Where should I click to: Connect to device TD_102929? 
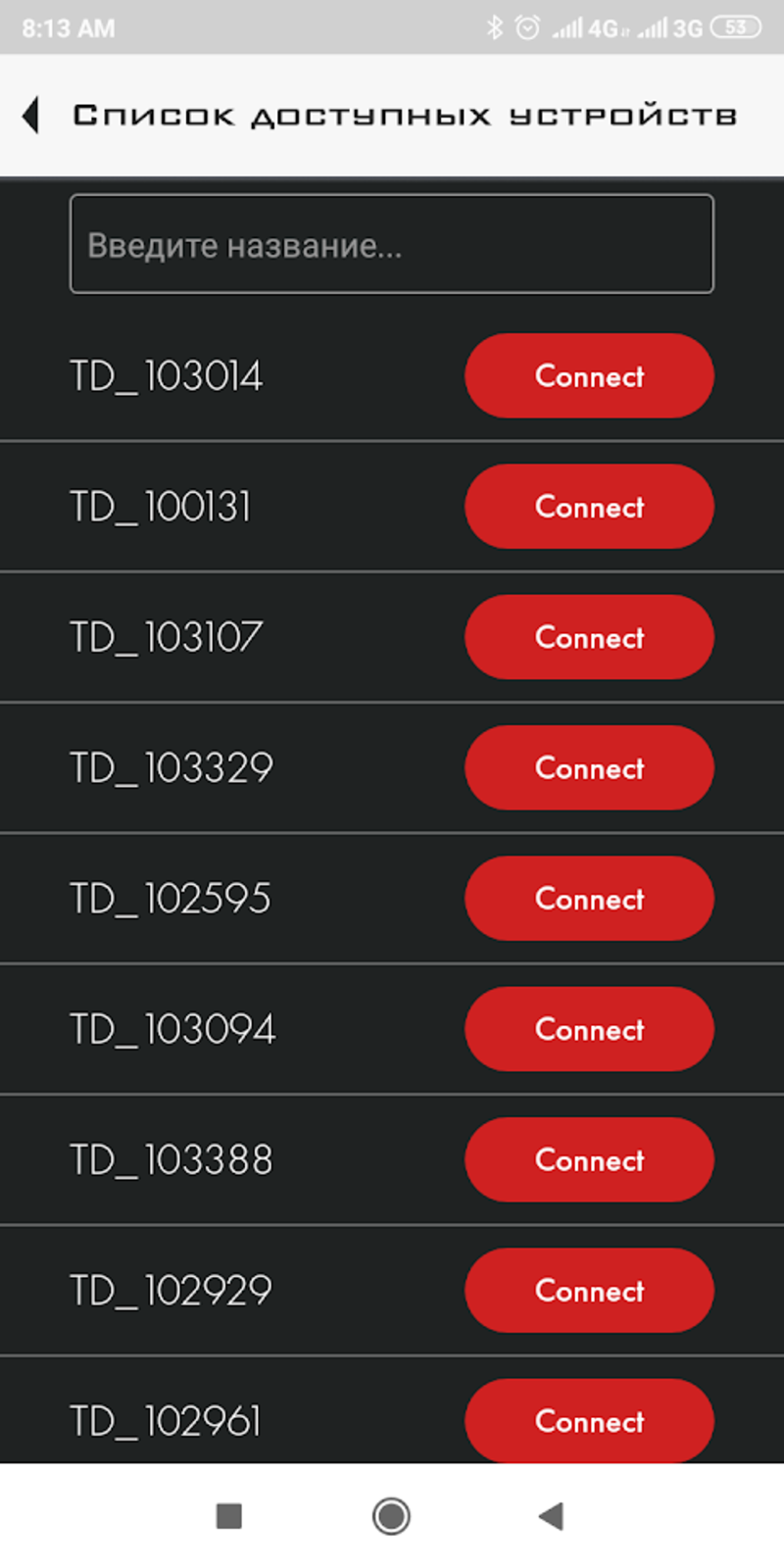pos(589,1290)
